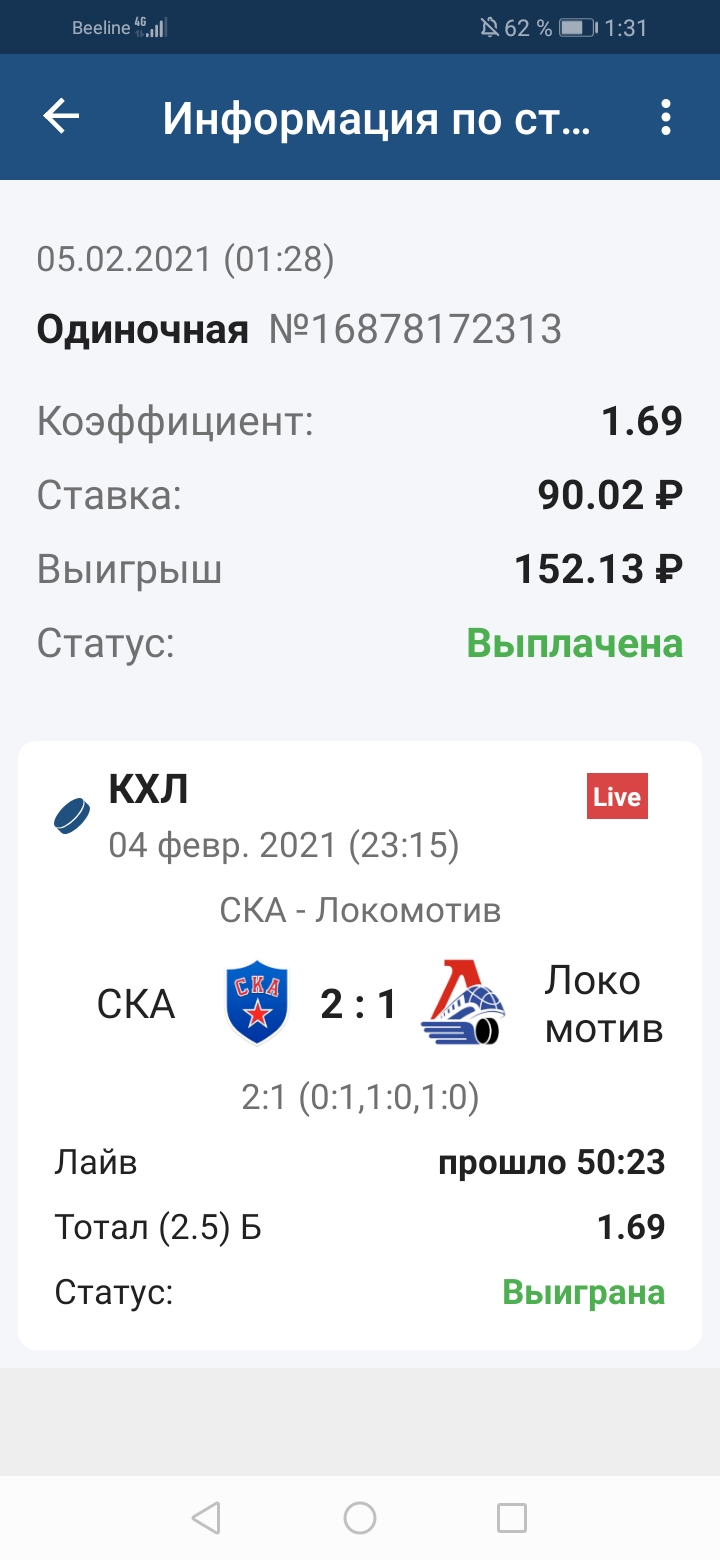720x1560 pixels.
Task: Open the three-dot overflow menu
Action: pos(666,118)
